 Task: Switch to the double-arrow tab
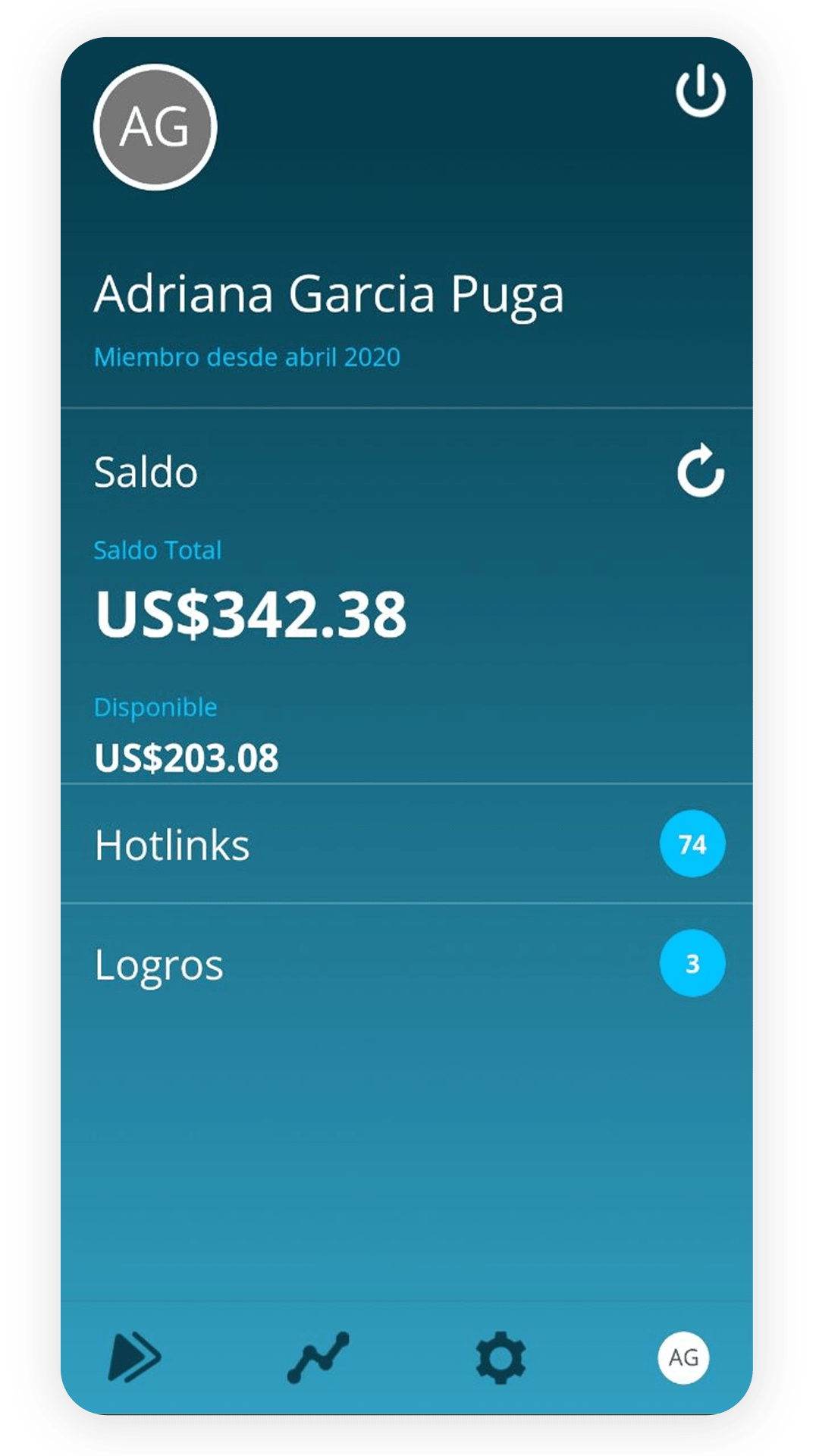click(135, 1357)
